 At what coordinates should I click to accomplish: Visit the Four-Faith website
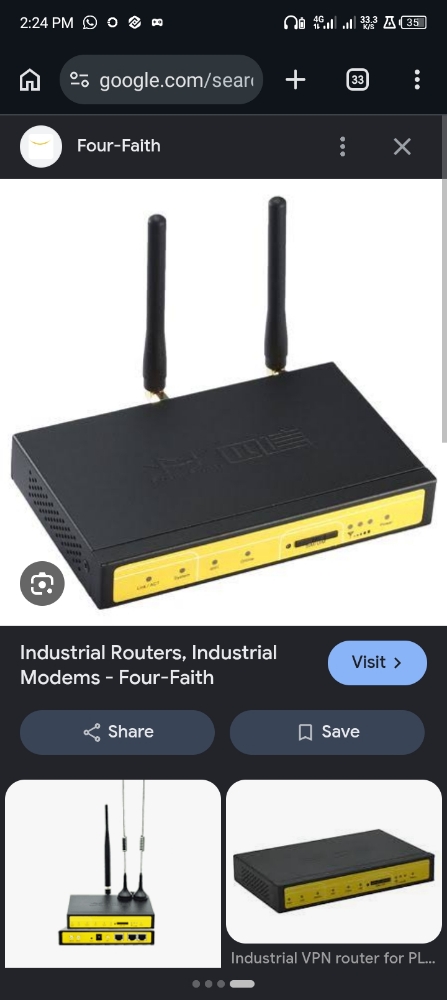[377, 663]
